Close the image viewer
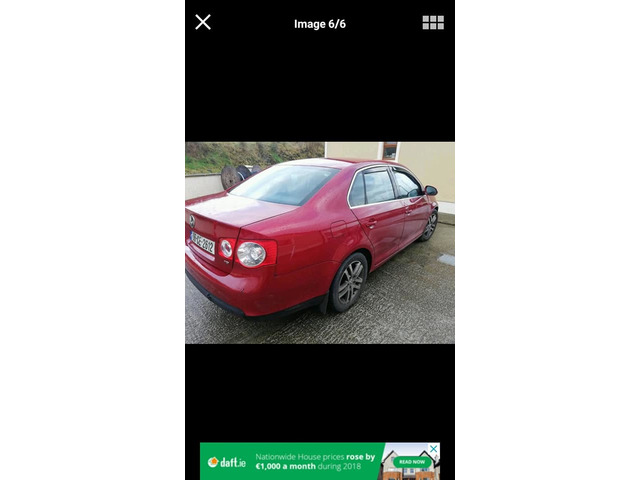This screenshot has height=480, width=640. [203, 22]
